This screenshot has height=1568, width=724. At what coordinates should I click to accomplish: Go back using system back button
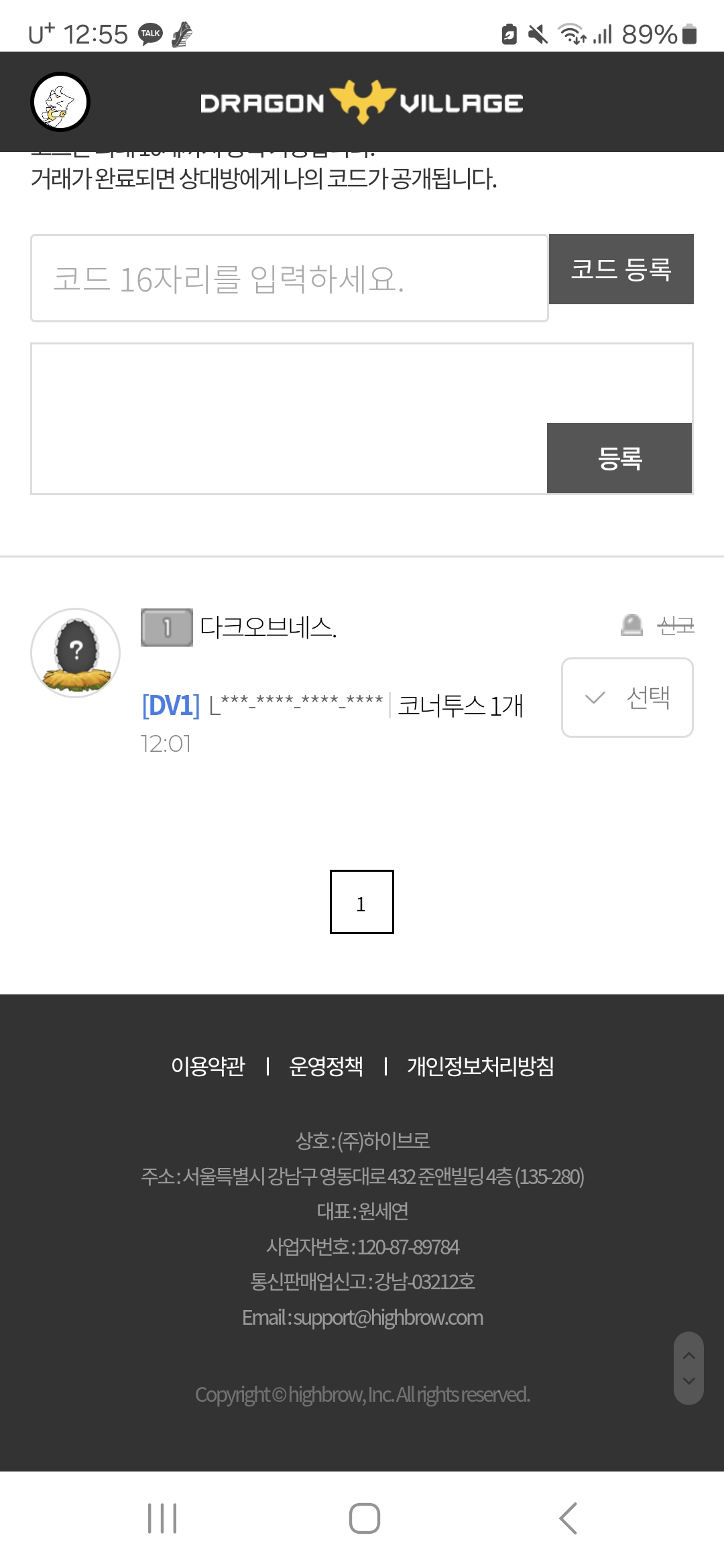pyautogui.click(x=567, y=1518)
